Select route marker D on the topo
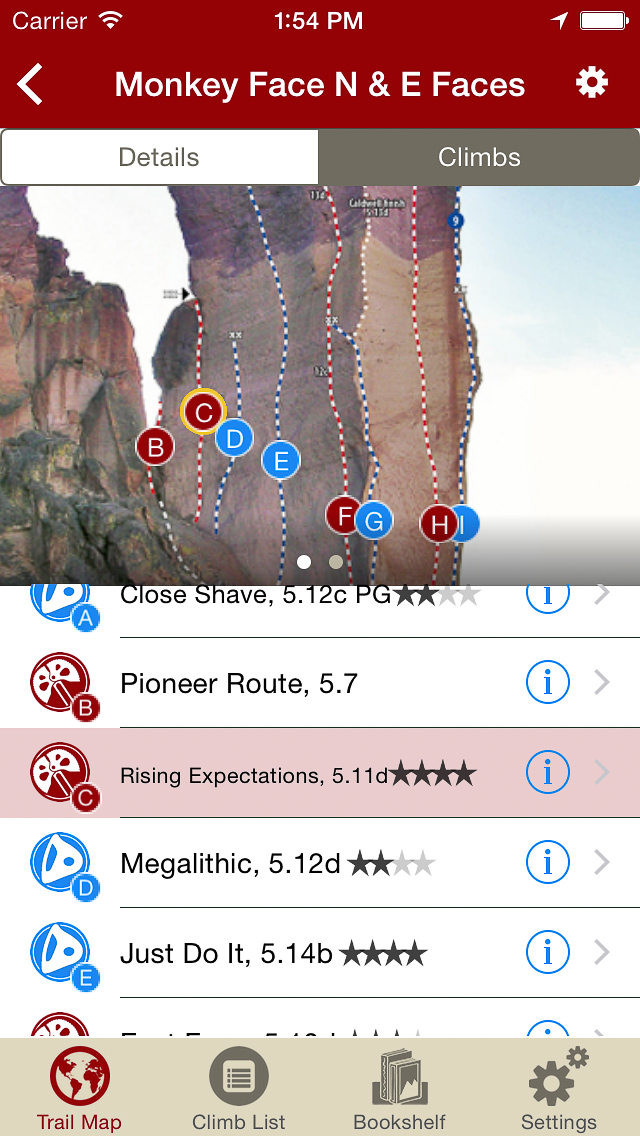The image size is (640, 1136). pos(234,438)
